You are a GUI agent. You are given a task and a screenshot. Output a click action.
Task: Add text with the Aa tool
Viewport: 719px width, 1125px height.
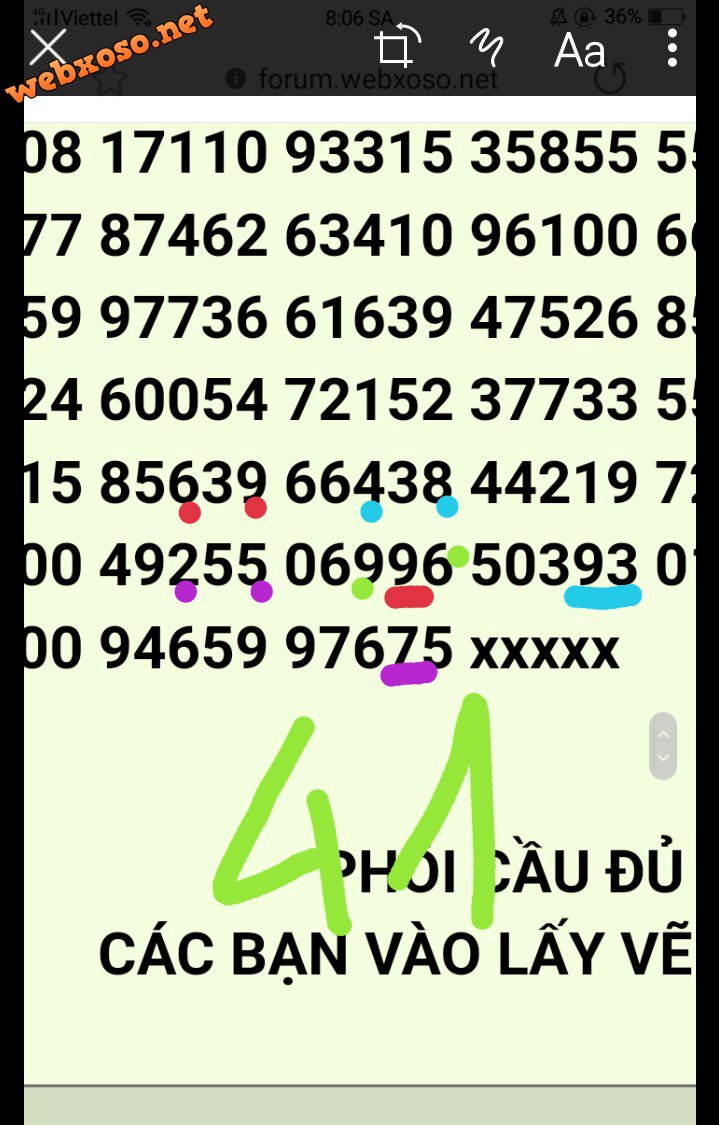[x=580, y=48]
